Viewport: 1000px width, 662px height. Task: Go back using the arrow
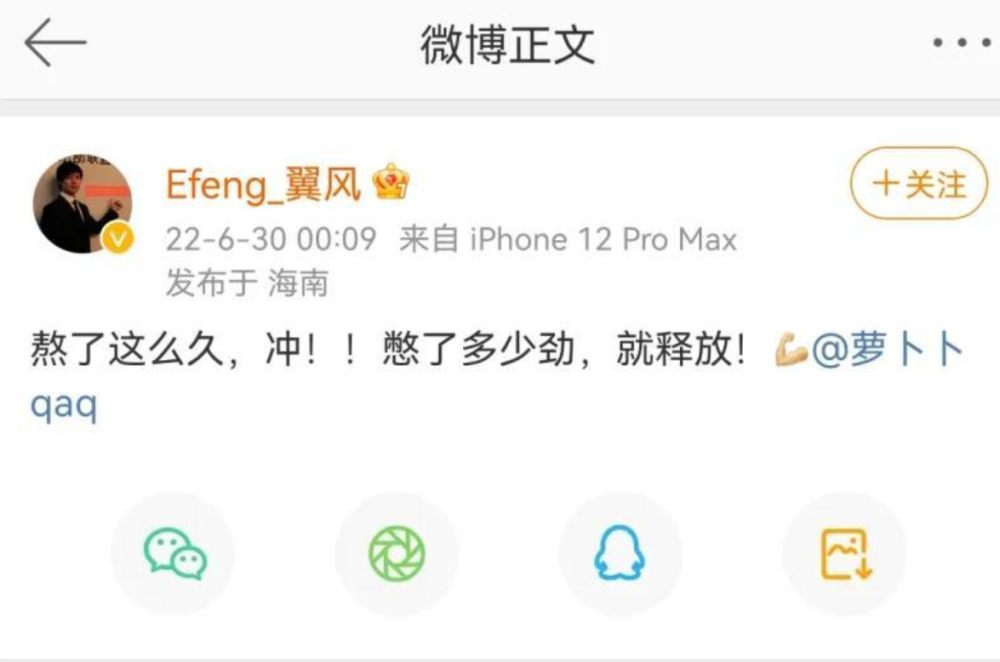(x=56, y=45)
